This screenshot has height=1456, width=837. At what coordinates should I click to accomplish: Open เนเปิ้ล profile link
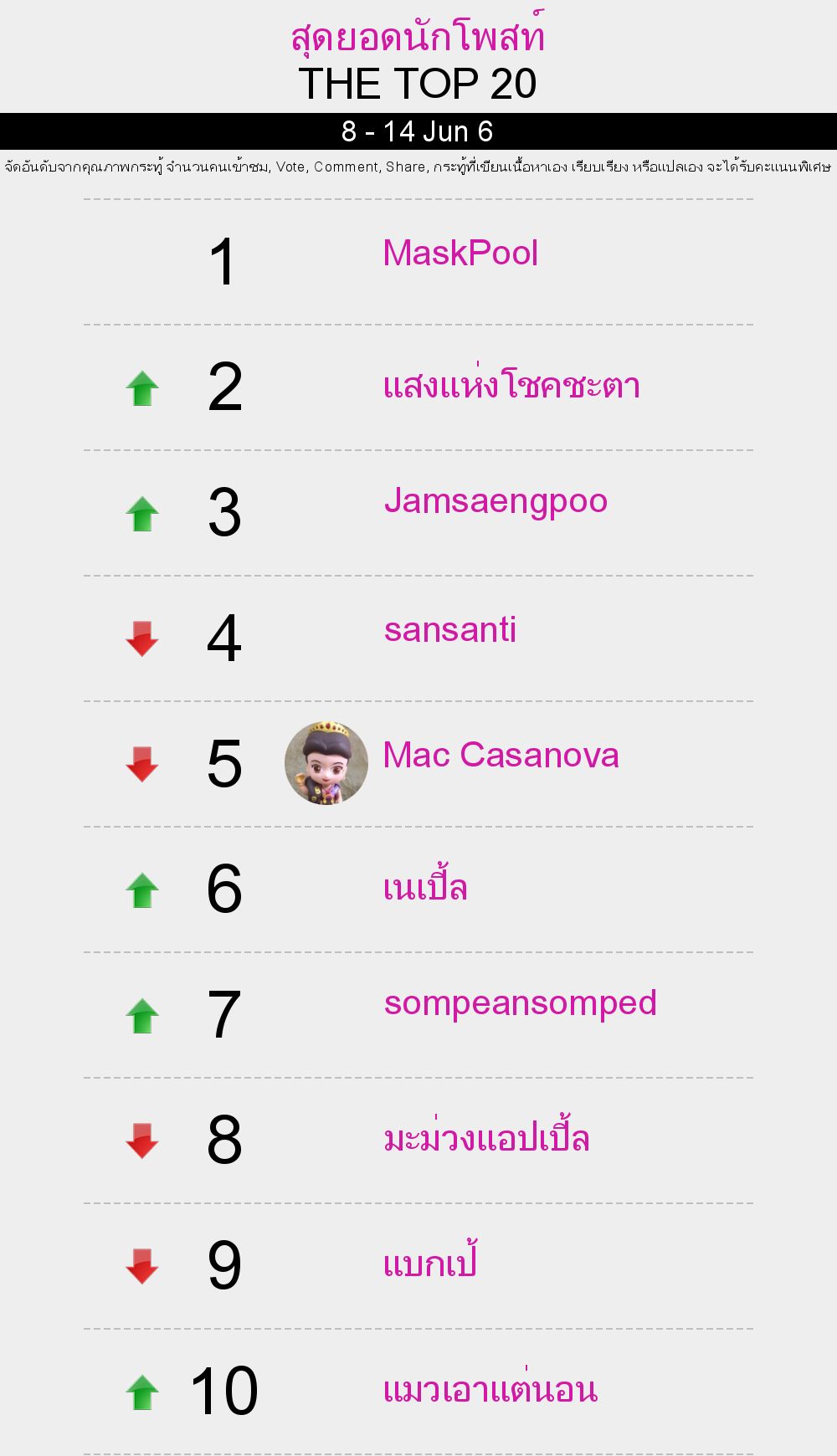coord(424,888)
